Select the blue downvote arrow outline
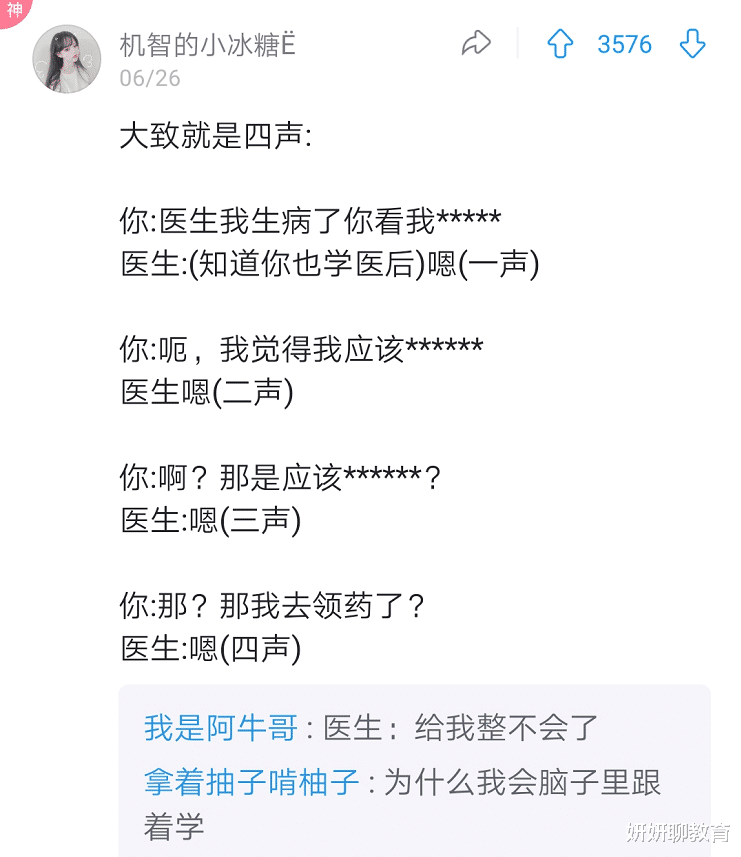 click(692, 44)
